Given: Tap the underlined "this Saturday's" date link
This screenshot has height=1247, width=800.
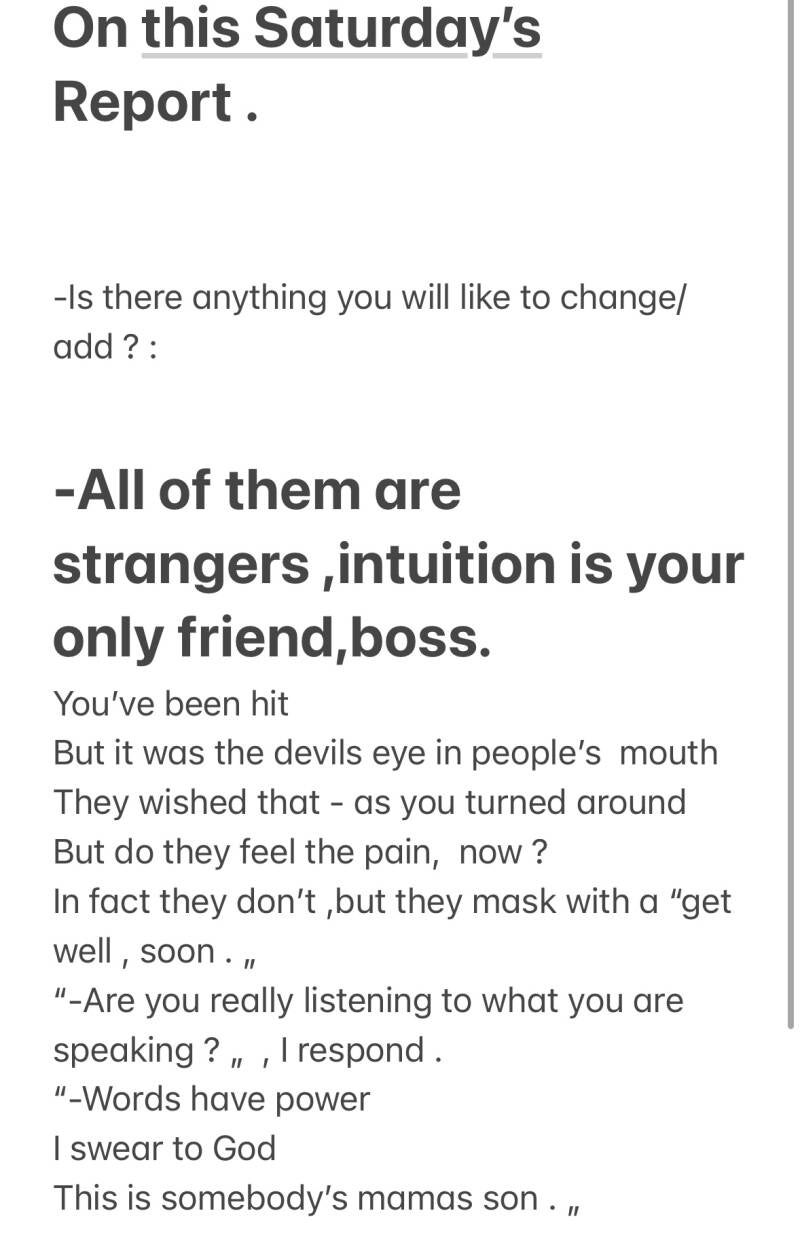Looking at the screenshot, I should [x=341, y=28].
